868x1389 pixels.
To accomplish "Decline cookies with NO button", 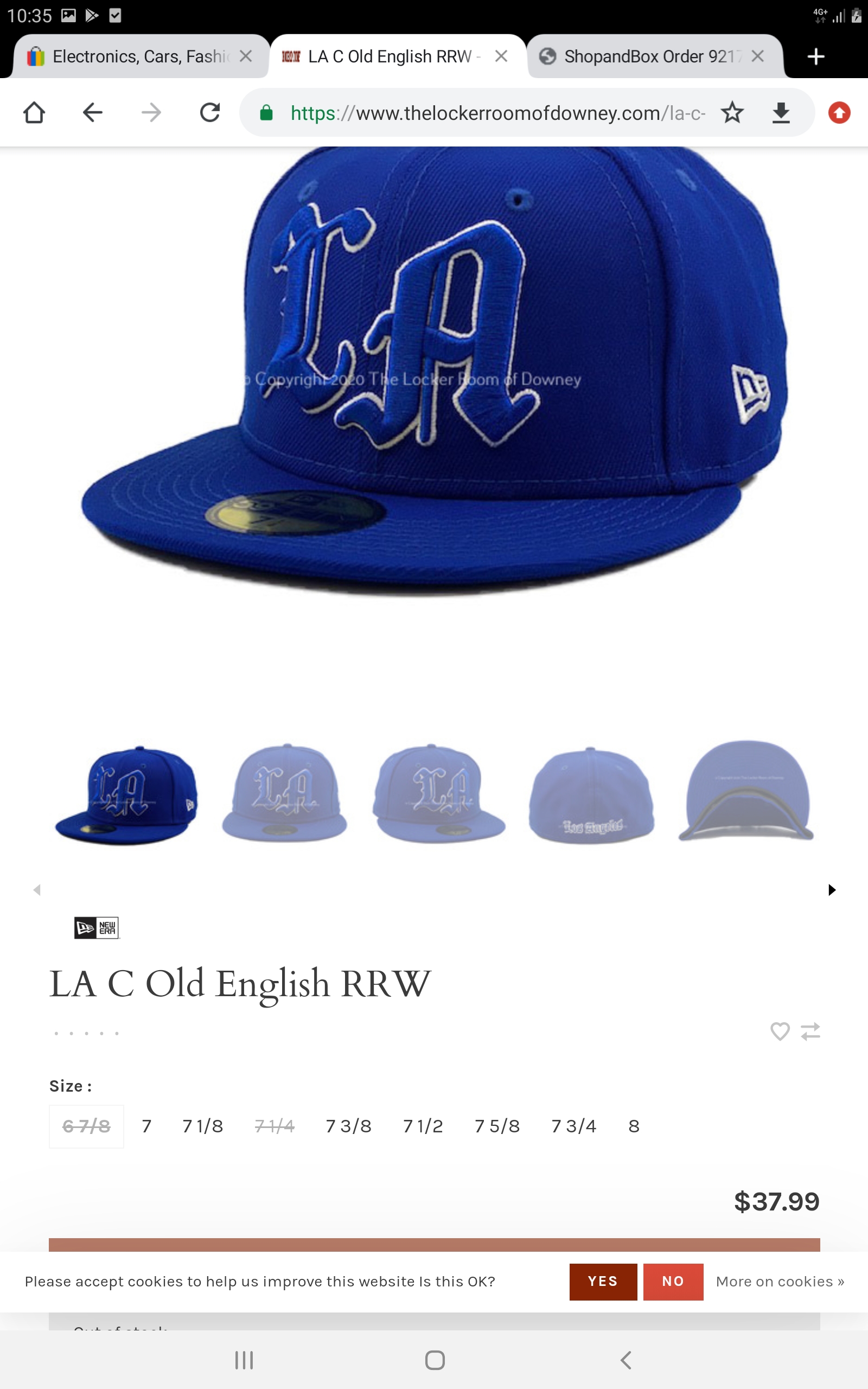I will 673,1281.
